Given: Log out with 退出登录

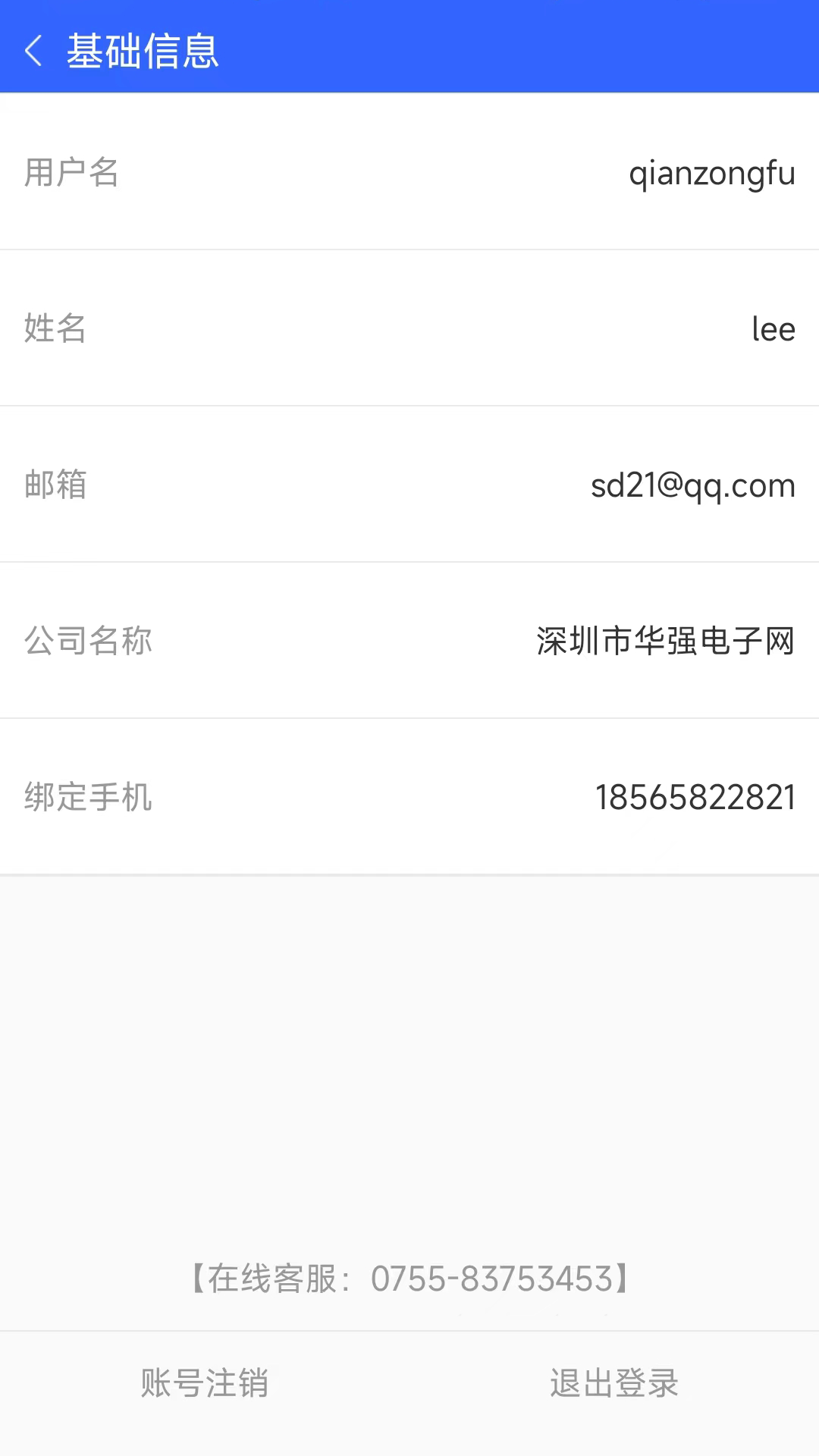Looking at the screenshot, I should [613, 1382].
